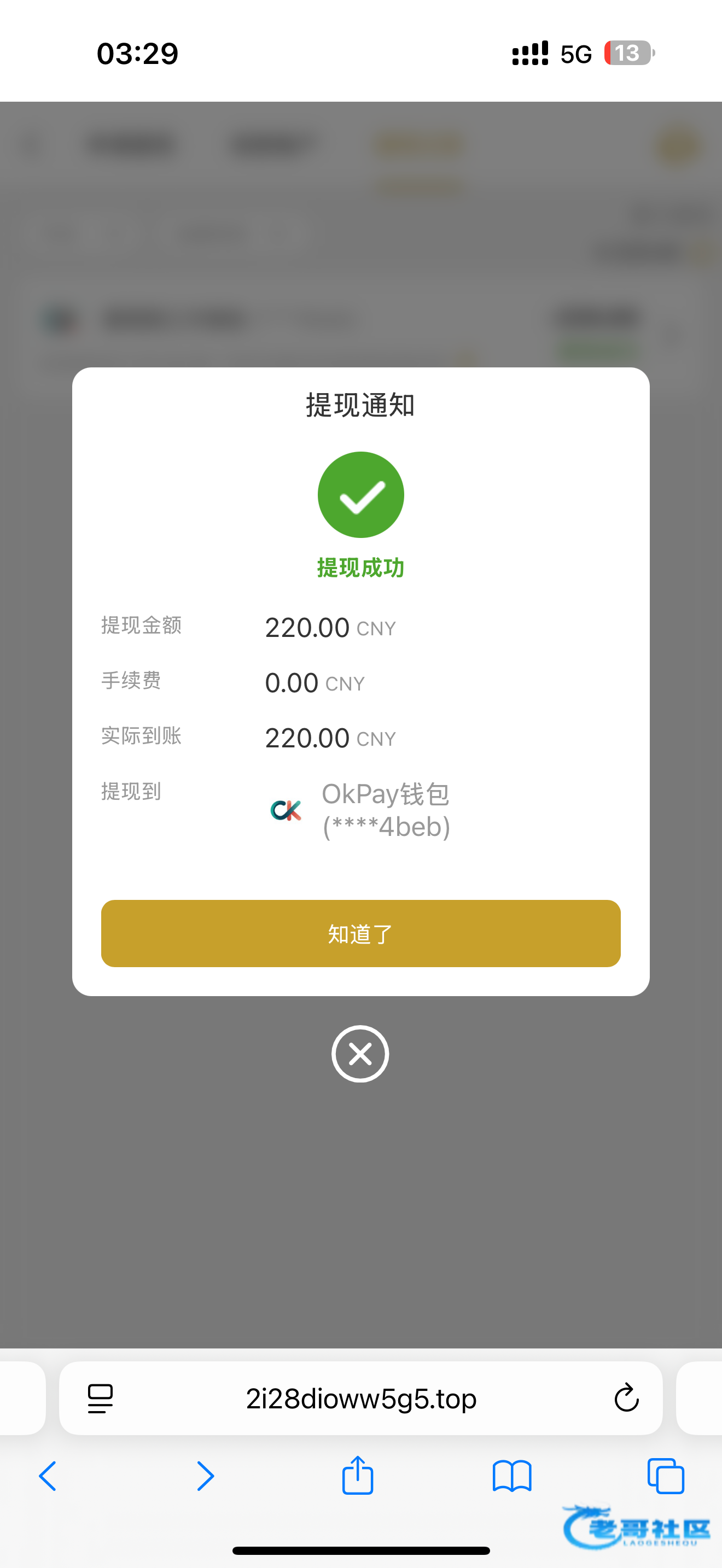Show all open tabs
Image resolution: width=722 pixels, height=1568 pixels.
point(666,1476)
